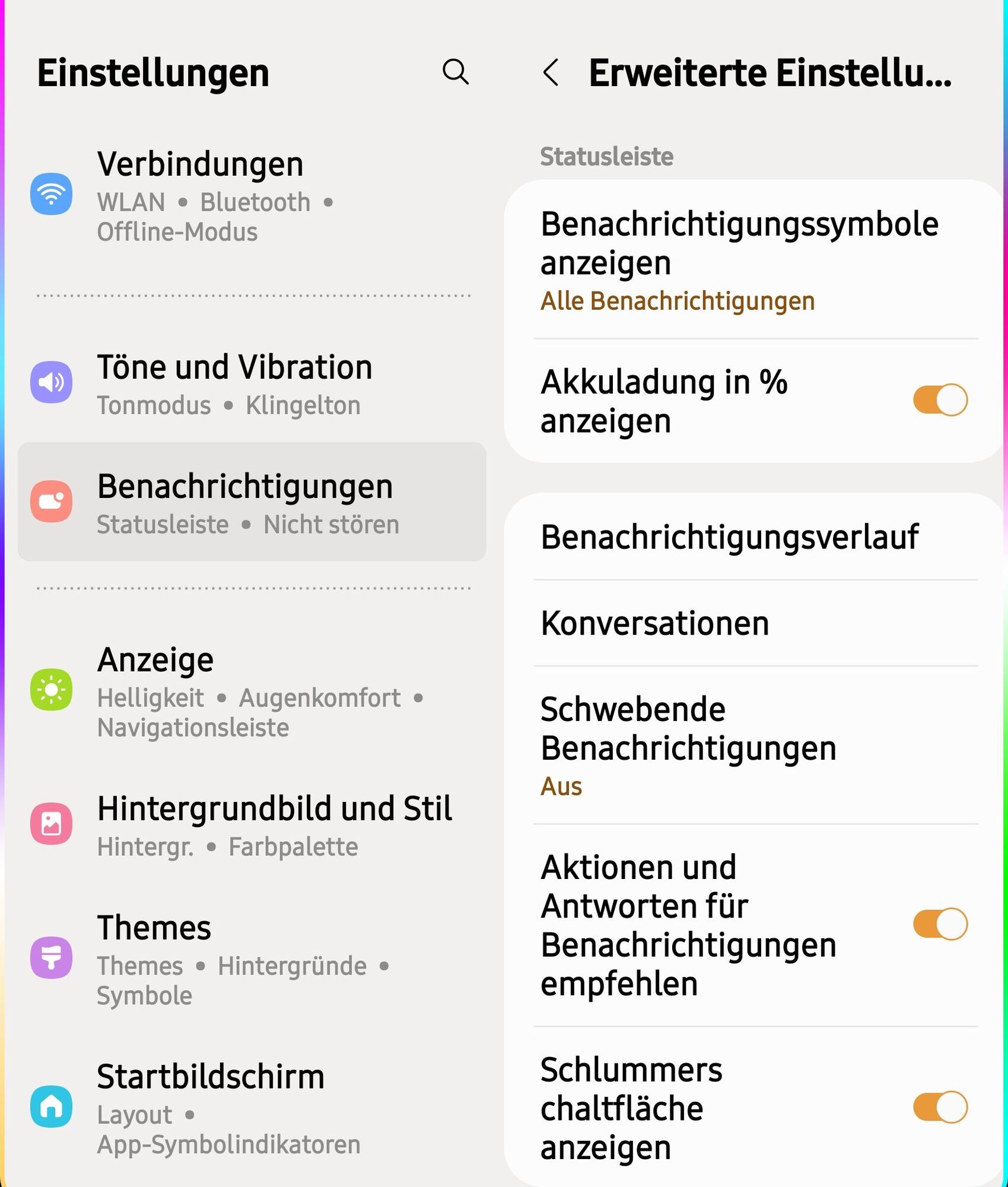Open the Themes settings row
The width and height of the screenshot is (1008, 1187).
[x=249, y=958]
